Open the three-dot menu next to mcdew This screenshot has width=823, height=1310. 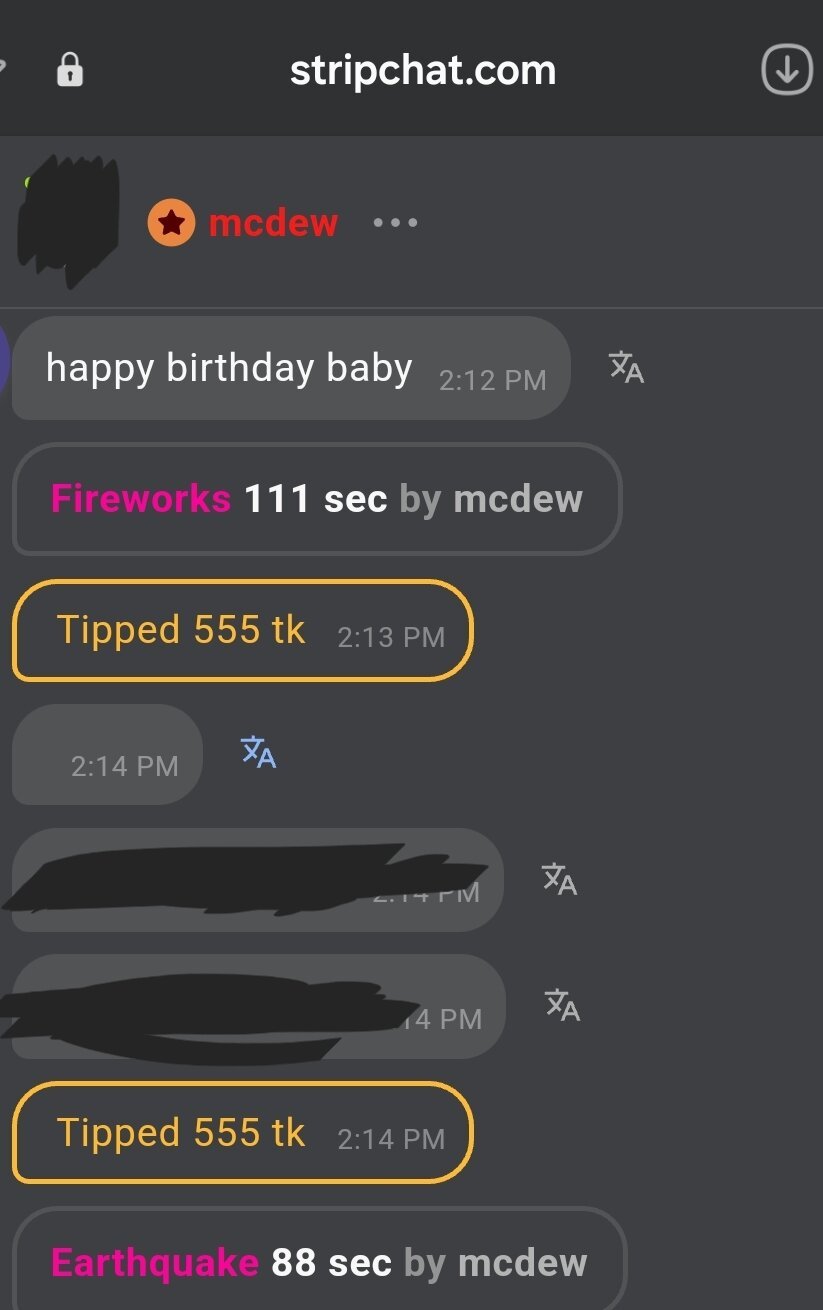click(x=395, y=222)
